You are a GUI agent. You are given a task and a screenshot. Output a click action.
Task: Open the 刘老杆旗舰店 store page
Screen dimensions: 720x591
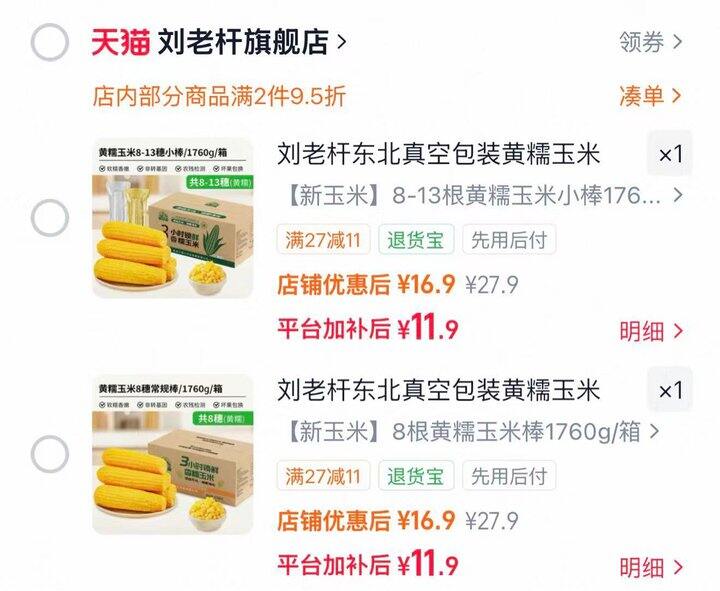point(243,42)
